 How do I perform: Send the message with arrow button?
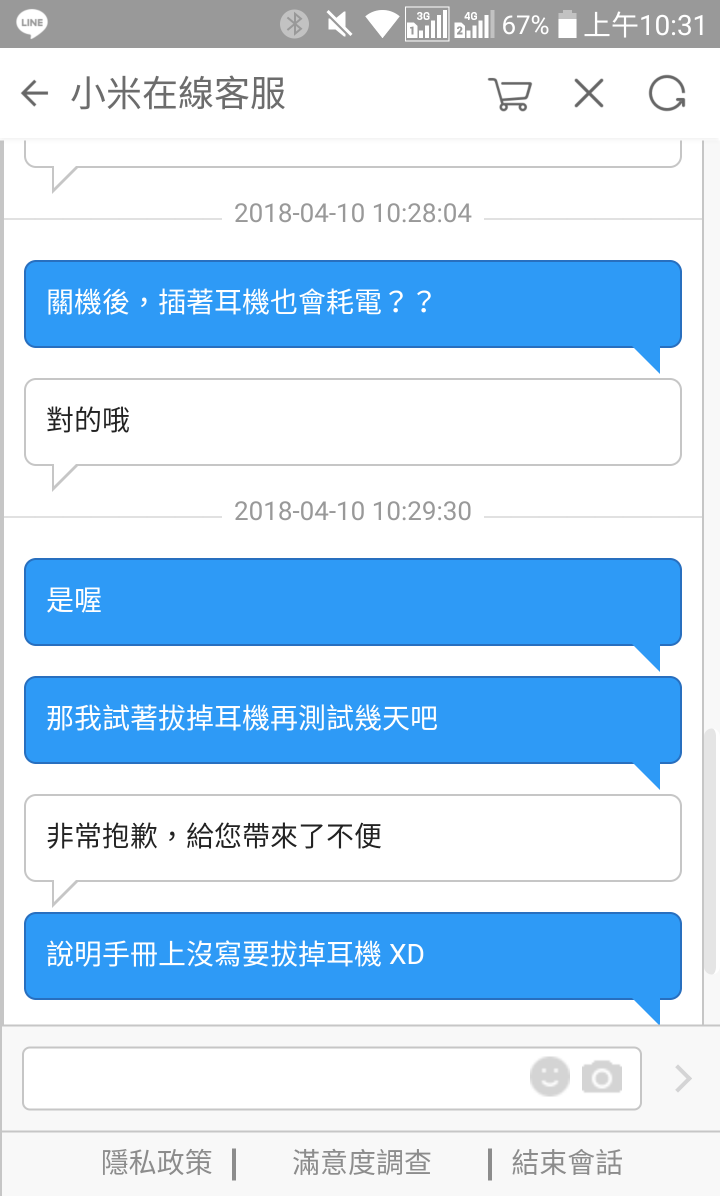pos(683,1078)
